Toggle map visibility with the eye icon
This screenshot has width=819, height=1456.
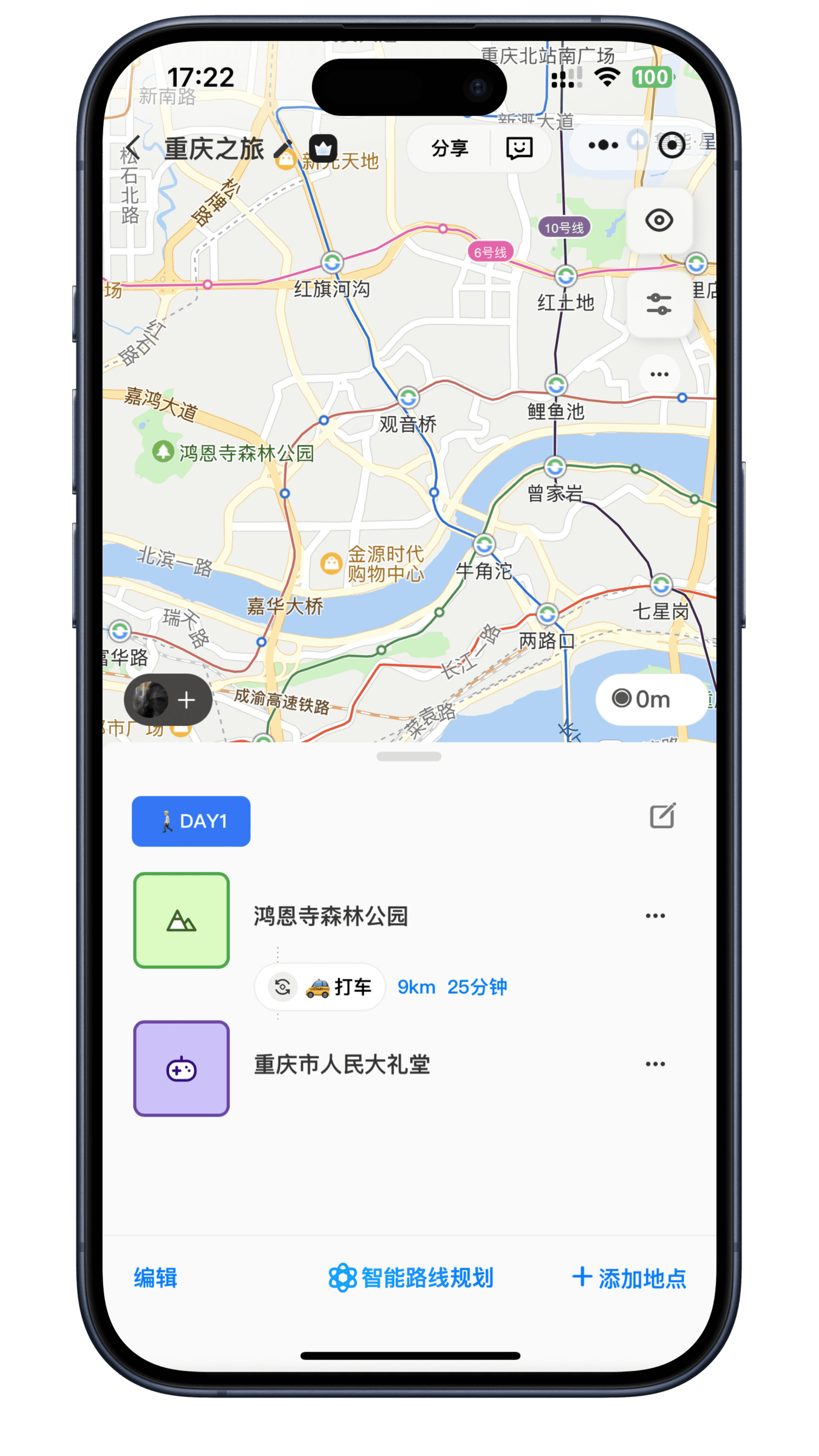(659, 221)
